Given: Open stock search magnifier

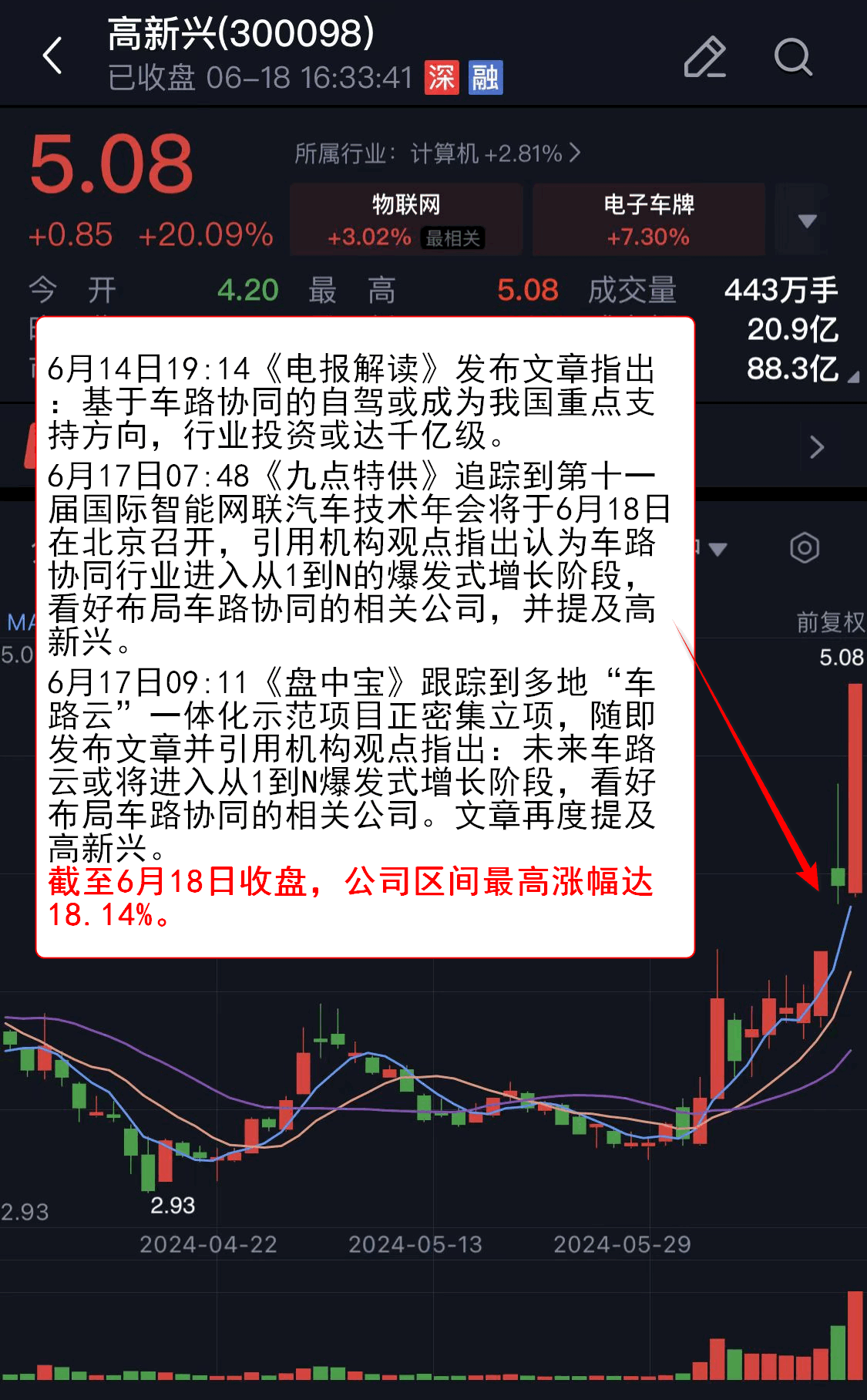Looking at the screenshot, I should [792, 57].
